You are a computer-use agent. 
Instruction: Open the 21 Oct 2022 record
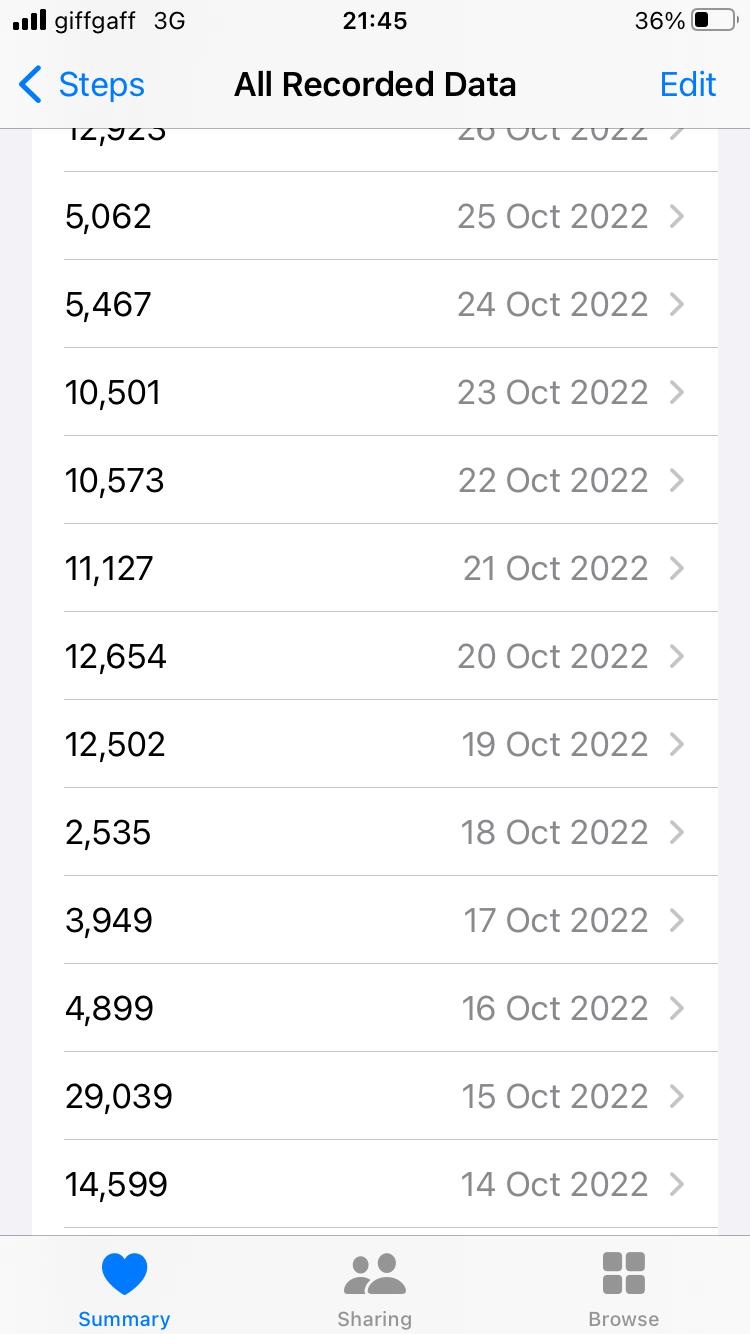click(x=375, y=568)
